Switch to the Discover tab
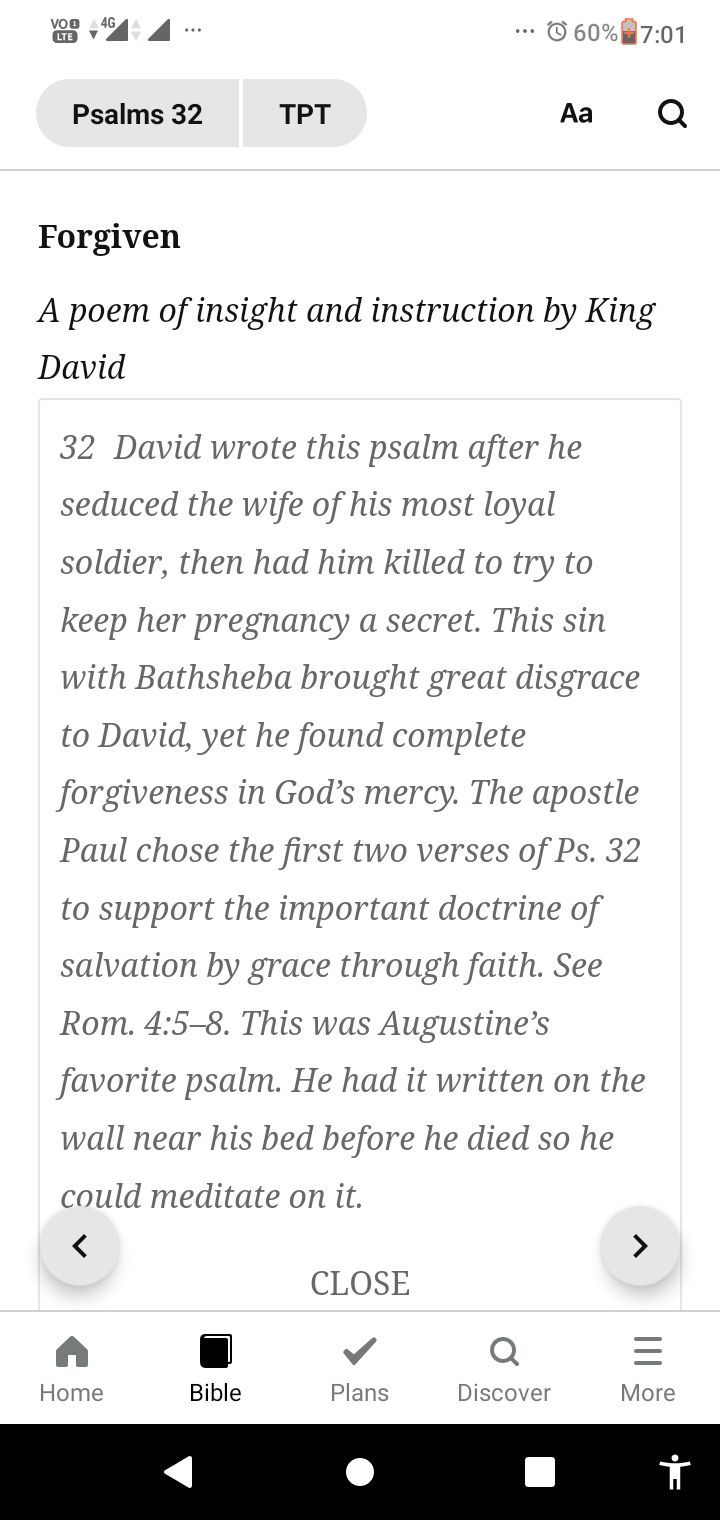The height and width of the screenshot is (1520, 720). (503, 1368)
